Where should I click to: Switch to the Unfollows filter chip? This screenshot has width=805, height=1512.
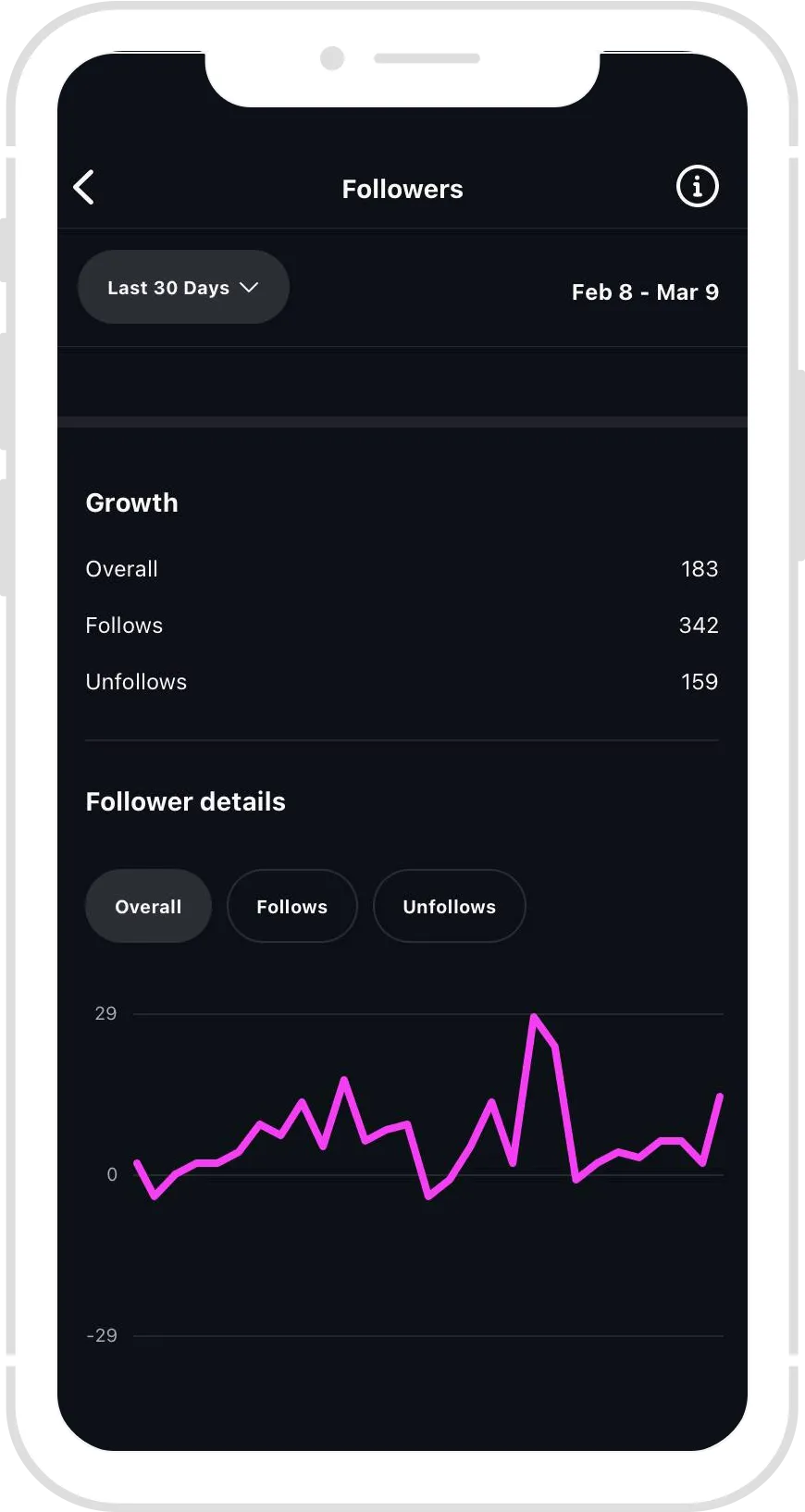coord(449,906)
